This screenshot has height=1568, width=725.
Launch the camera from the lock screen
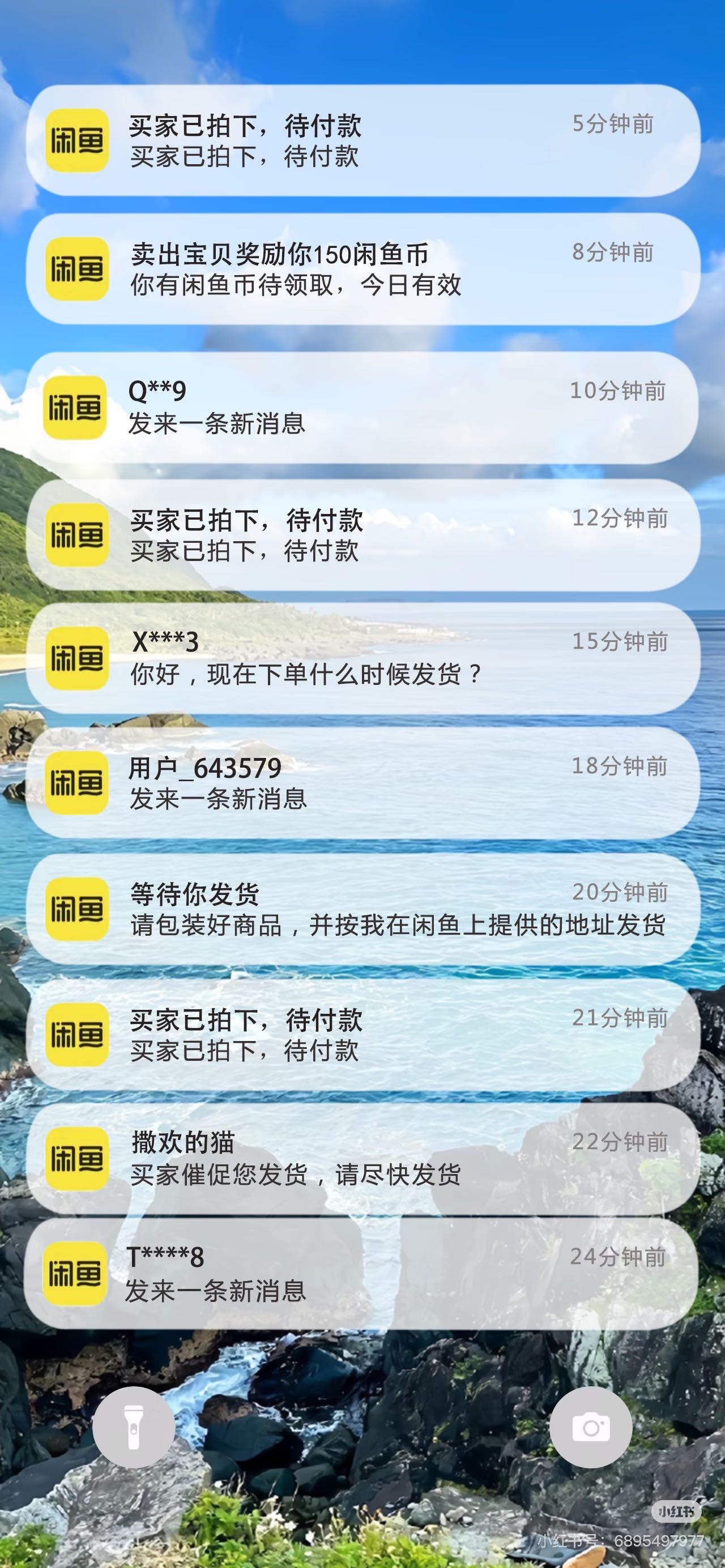pos(590,1428)
